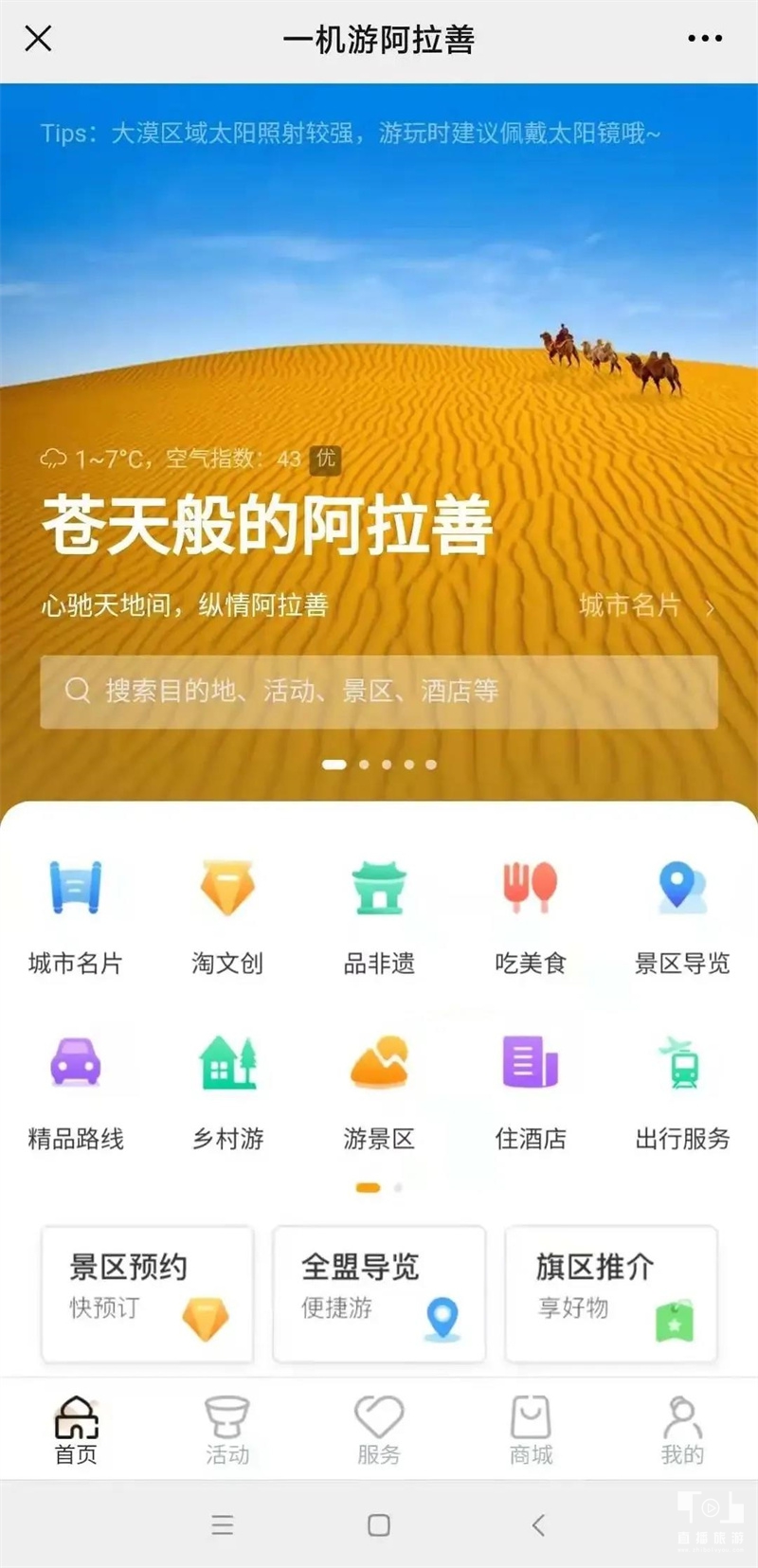758x1568 pixels.
Task: Go to the 商城 tab
Action: [531, 1430]
